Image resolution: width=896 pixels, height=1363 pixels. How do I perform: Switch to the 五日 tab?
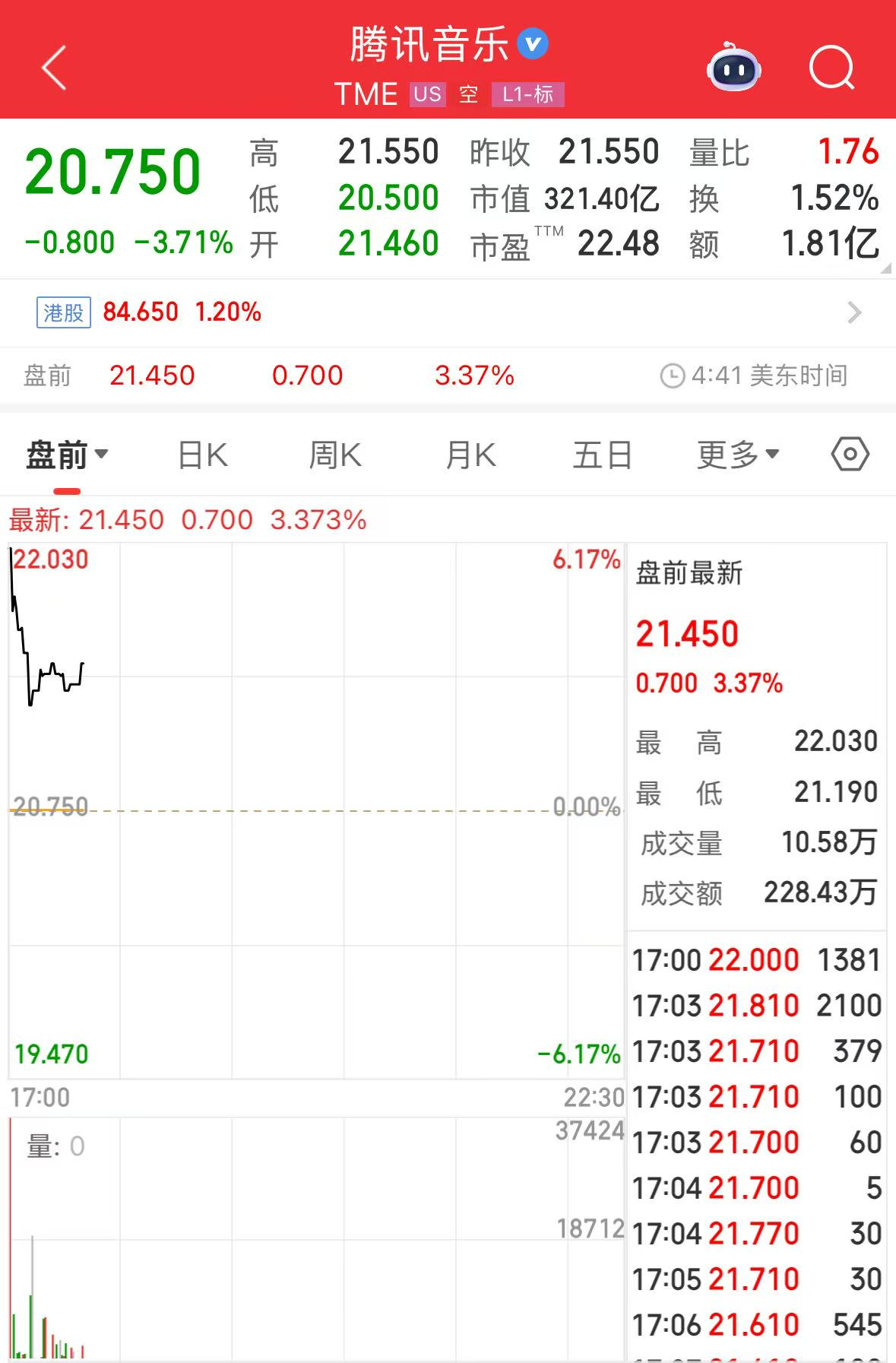603,455
